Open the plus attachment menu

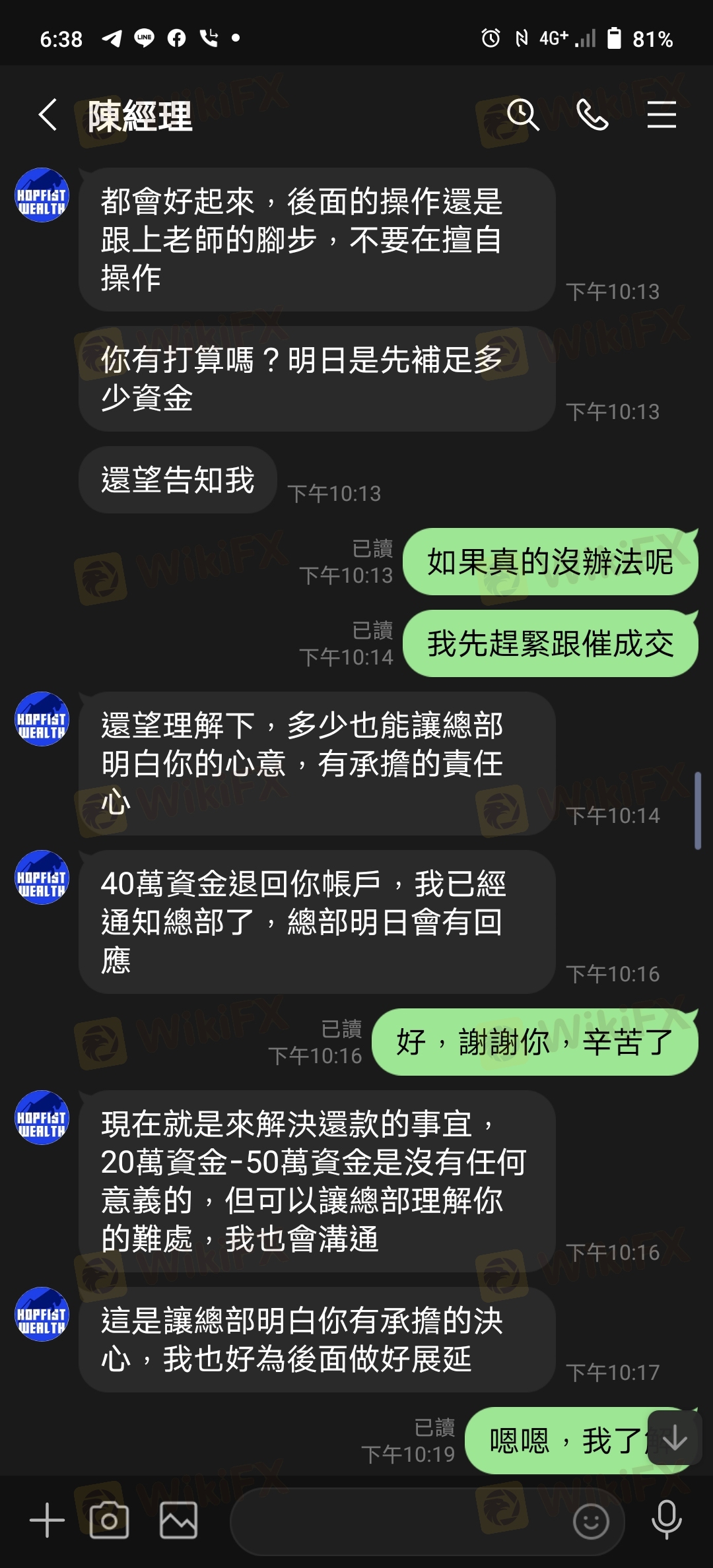pyautogui.click(x=47, y=1520)
